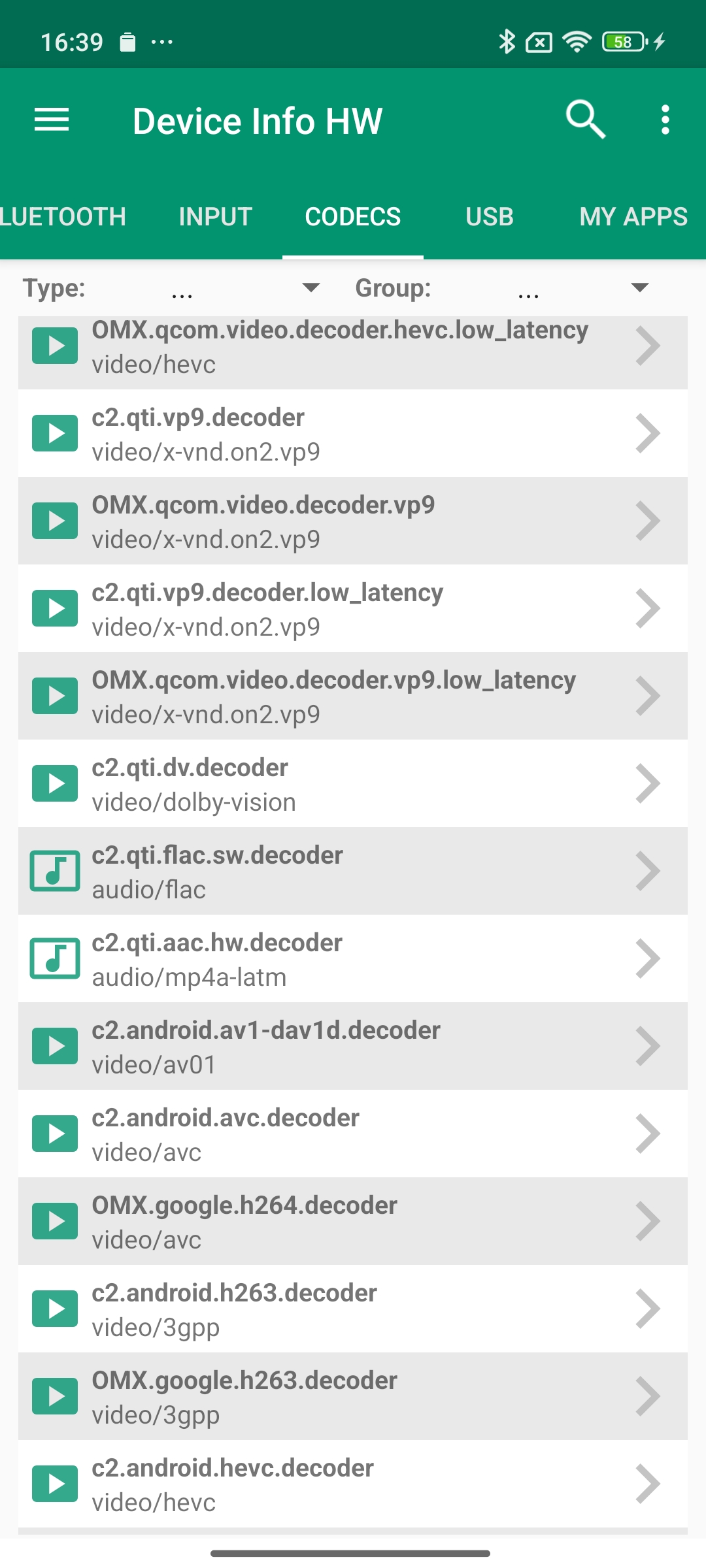The image size is (706, 1568).
Task: View the c2.qti.flac.sw.decoder audio codec
Action: (x=353, y=872)
